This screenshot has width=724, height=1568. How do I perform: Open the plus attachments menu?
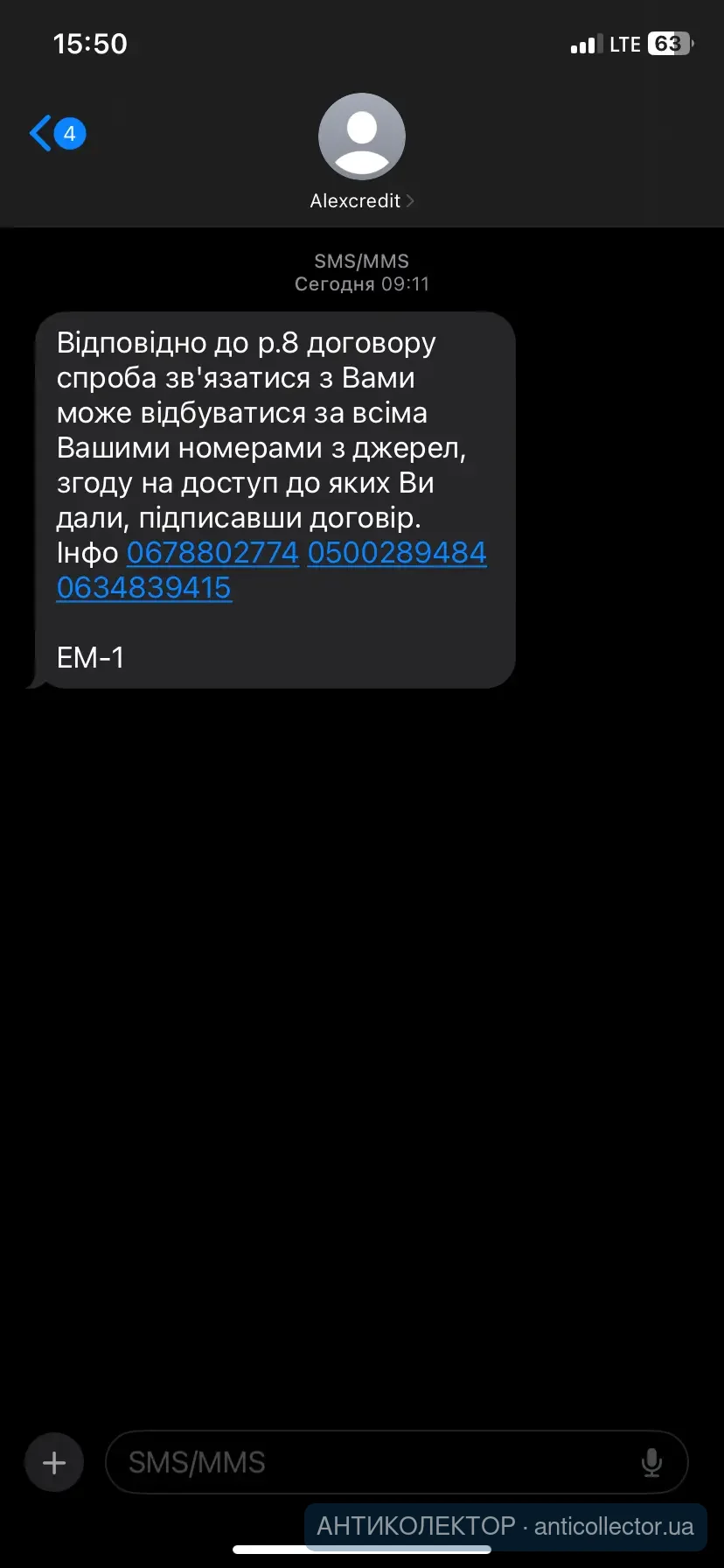tap(54, 1462)
